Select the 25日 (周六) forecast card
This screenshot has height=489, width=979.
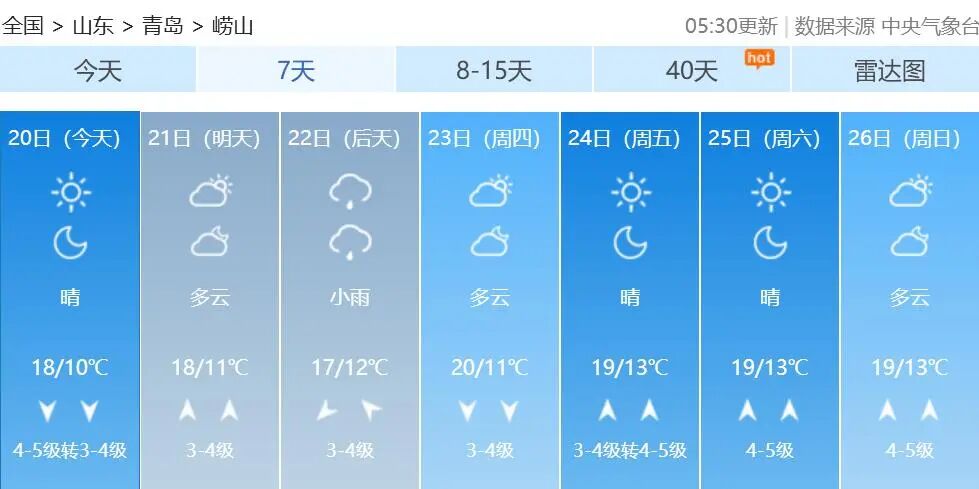[769, 300]
